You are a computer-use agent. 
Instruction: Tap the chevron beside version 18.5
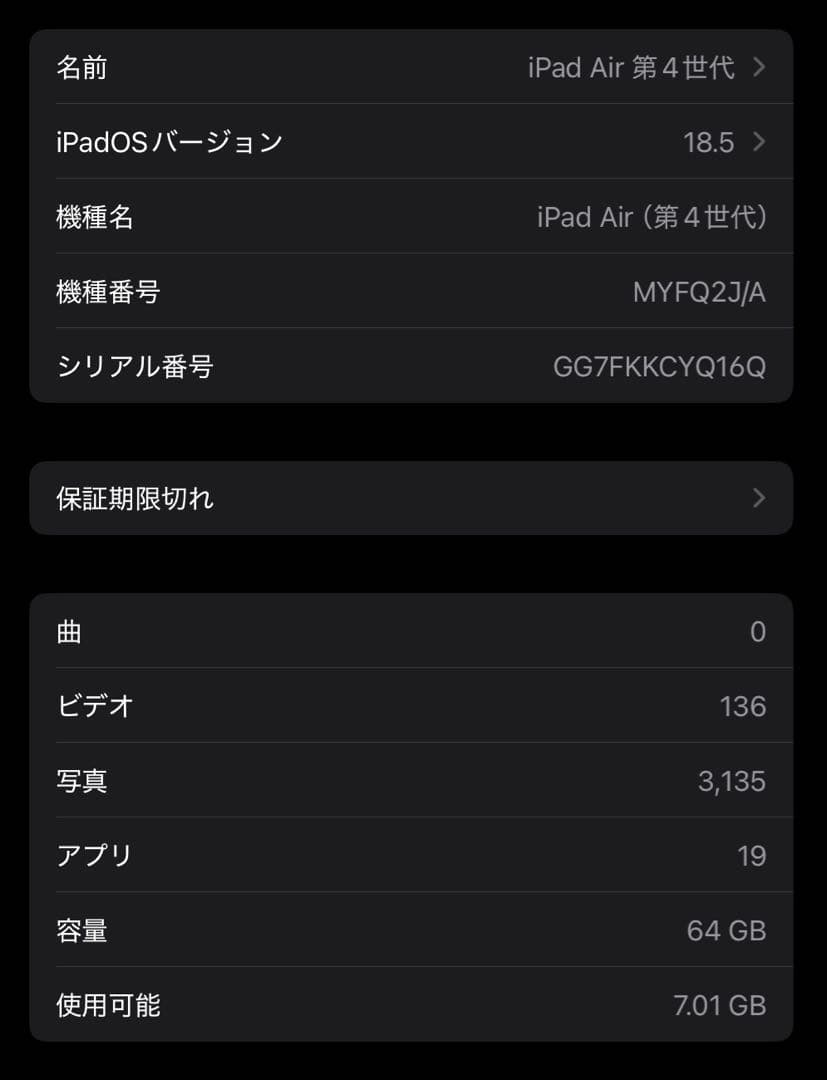coord(758,142)
